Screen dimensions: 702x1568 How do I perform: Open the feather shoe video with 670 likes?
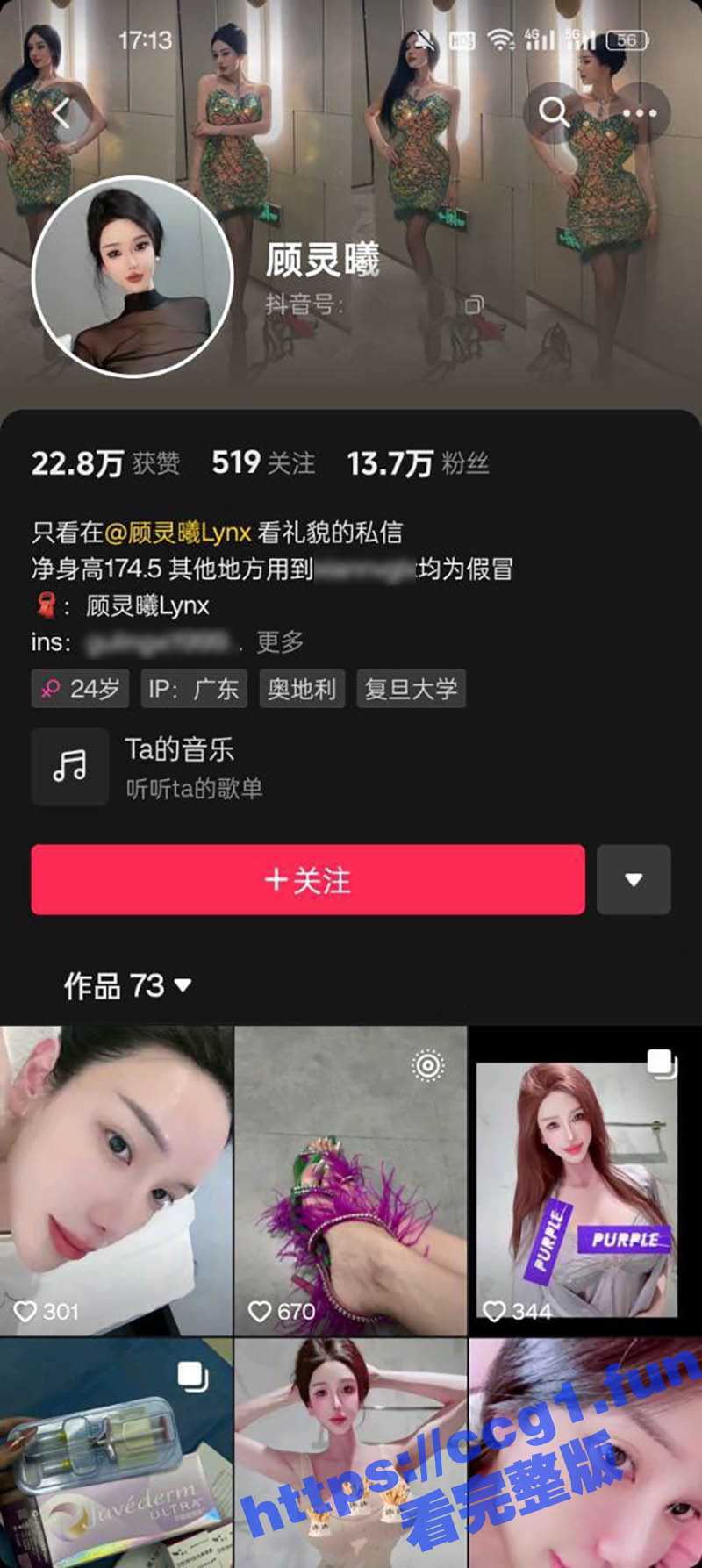(350, 1180)
